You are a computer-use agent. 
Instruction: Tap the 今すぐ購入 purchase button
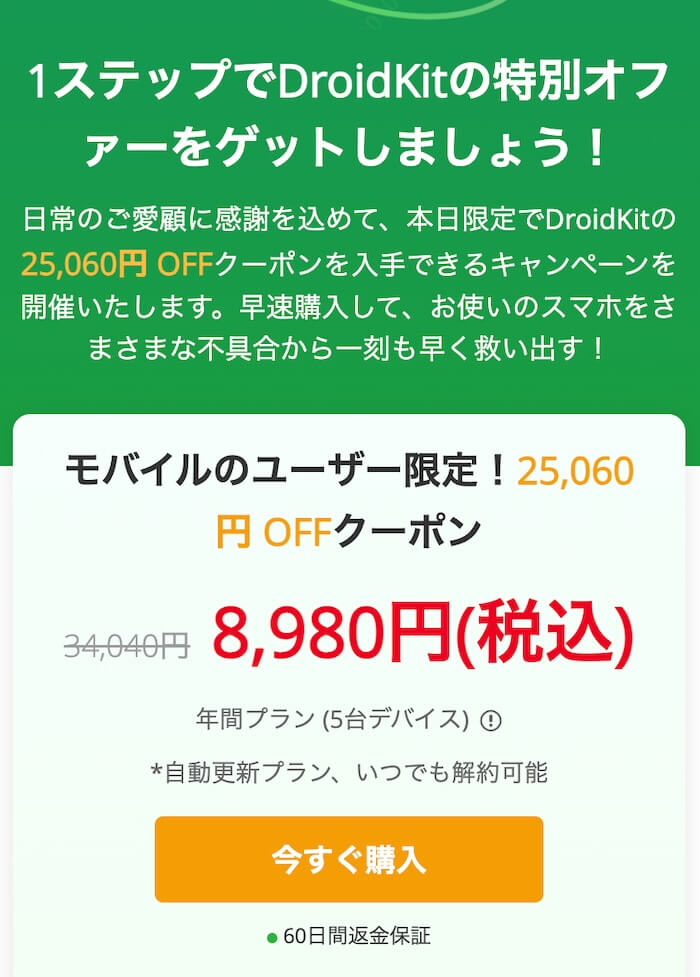[348, 859]
